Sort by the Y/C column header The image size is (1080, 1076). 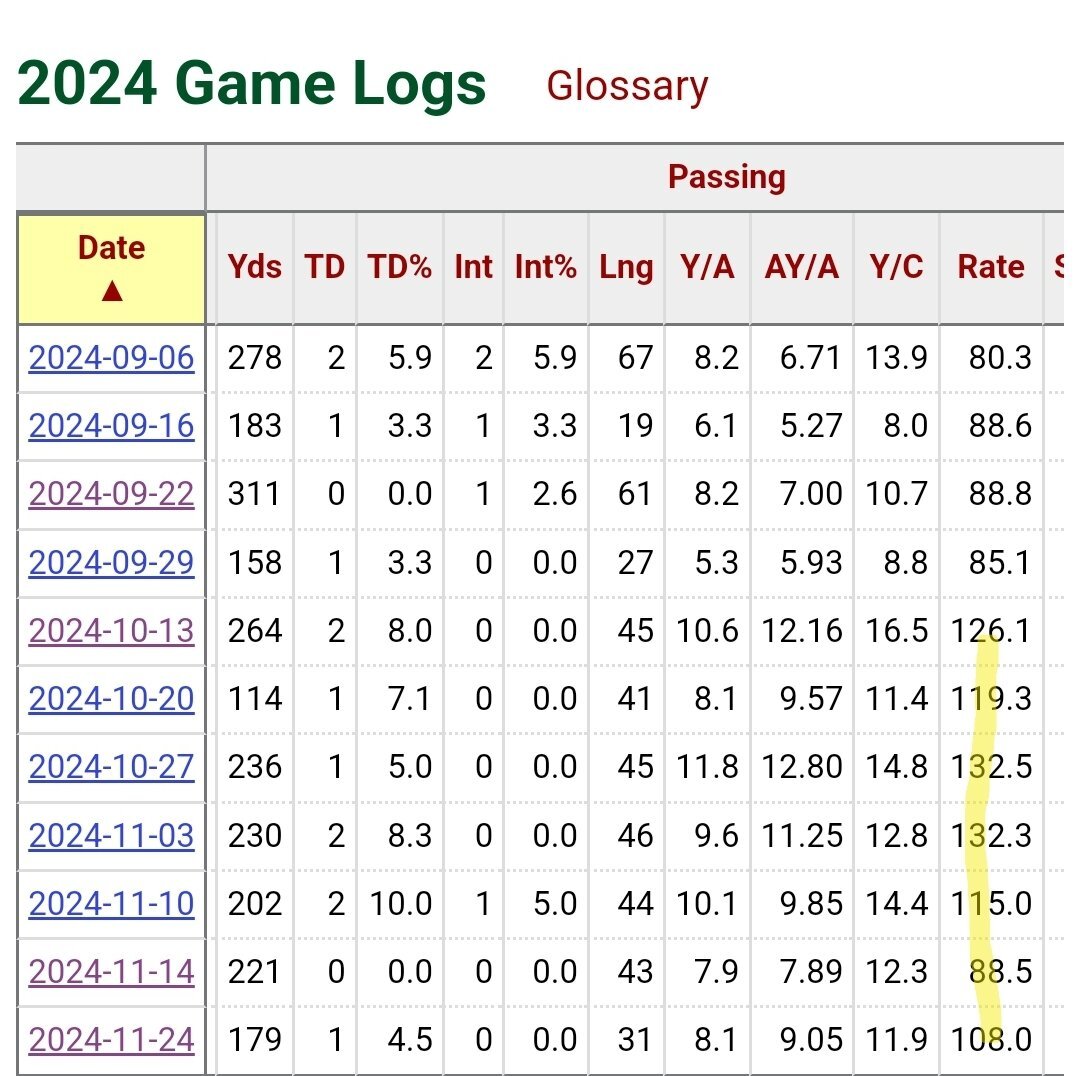(x=896, y=267)
